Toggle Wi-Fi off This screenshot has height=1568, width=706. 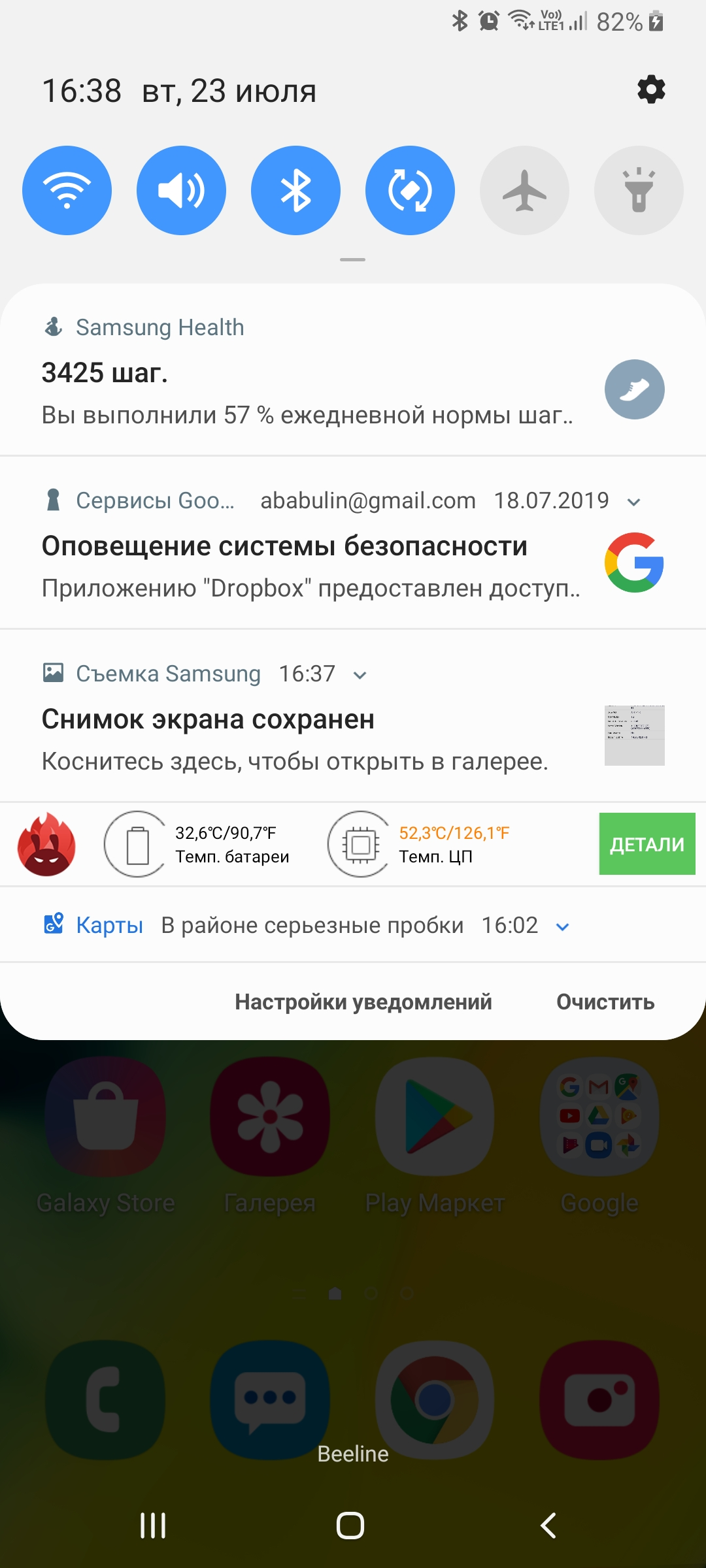(x=67, y=190)
